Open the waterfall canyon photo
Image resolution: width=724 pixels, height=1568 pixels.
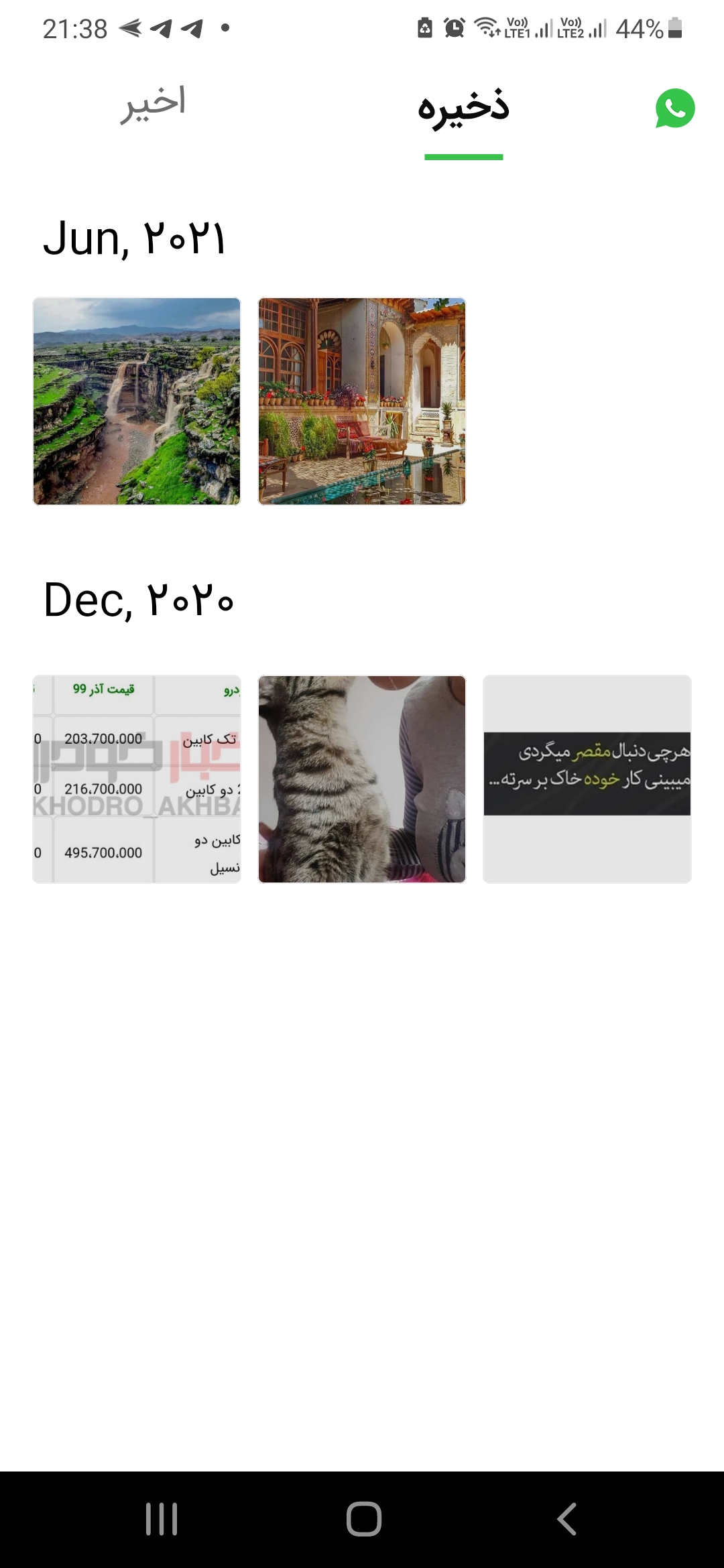137,401
